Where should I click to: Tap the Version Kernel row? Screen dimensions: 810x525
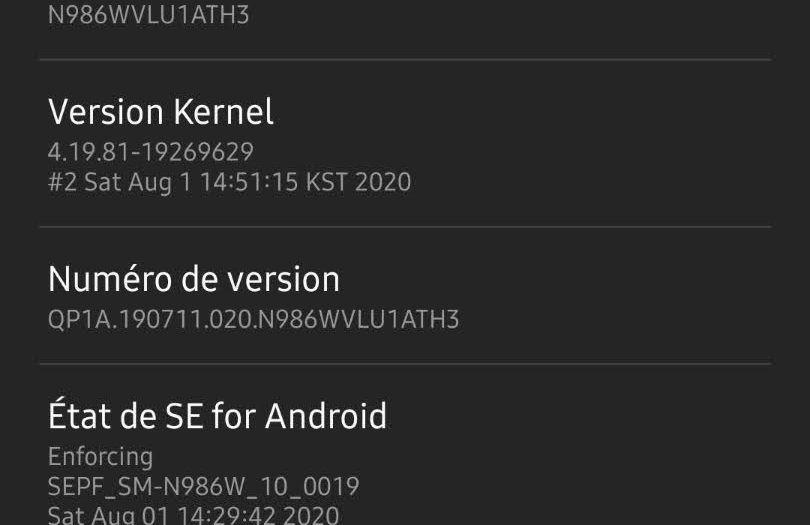tap(404, 144)
